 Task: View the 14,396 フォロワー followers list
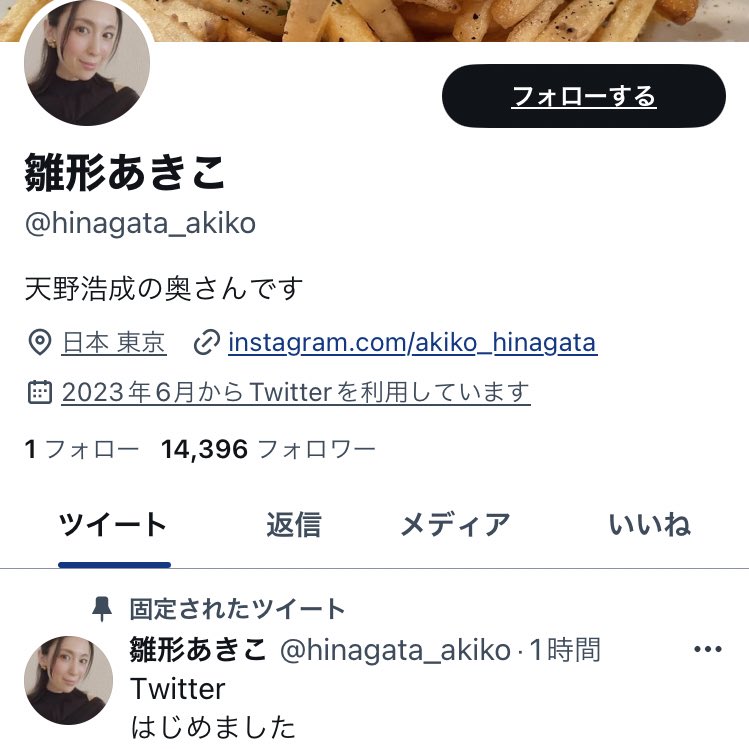pyautogui.click(x=268, y=450)
